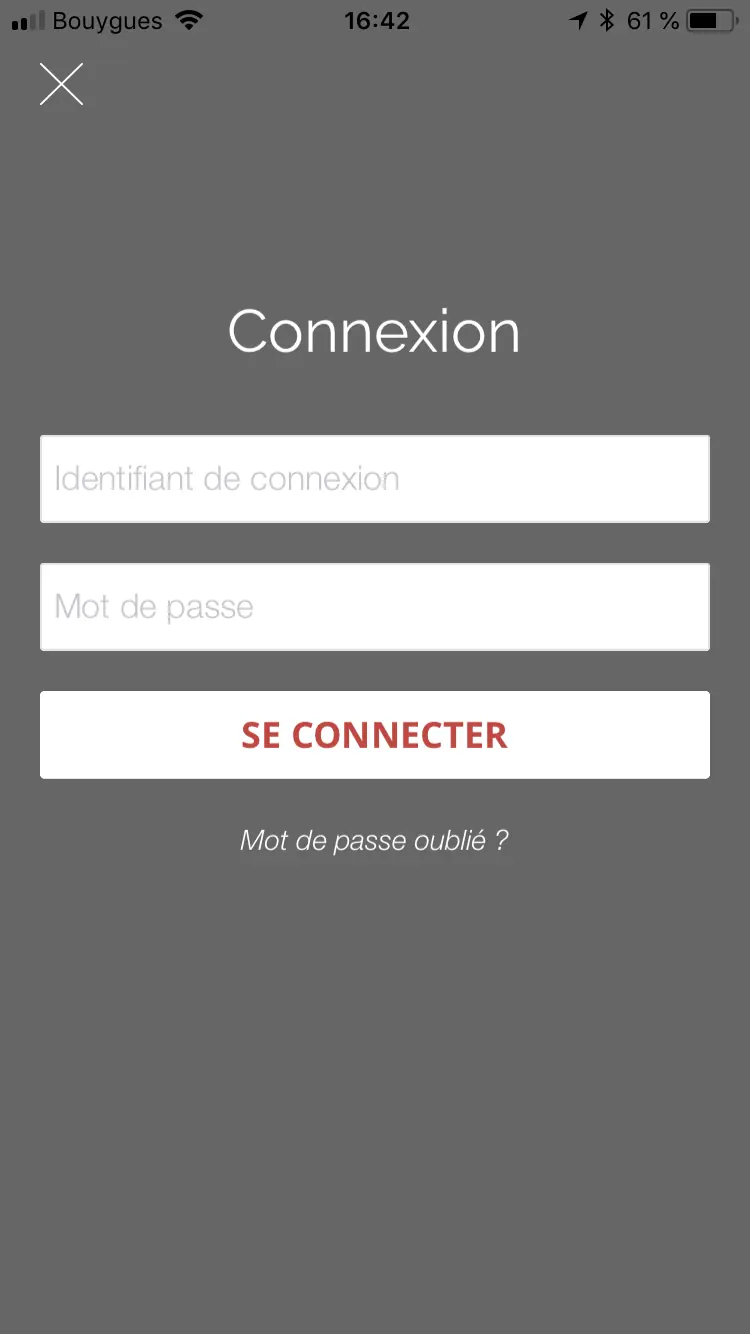Focus the Identifiant de connexion field

[x=374, y=479]
